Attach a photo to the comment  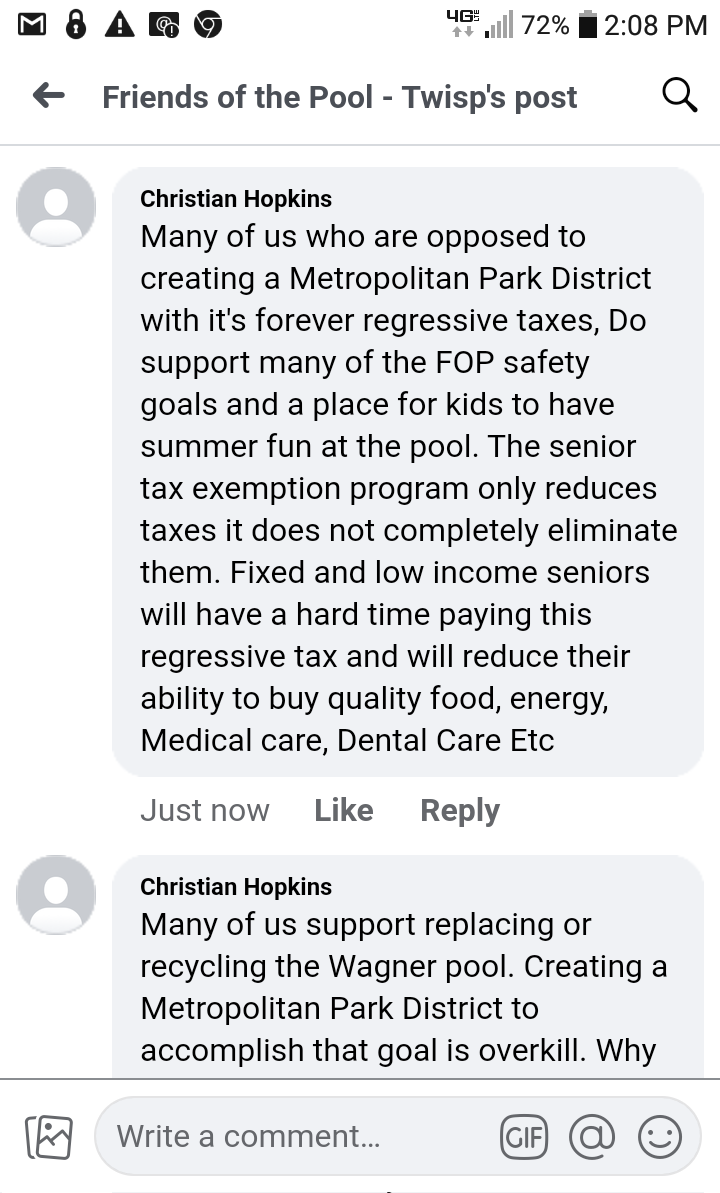tap(49, 1137)
